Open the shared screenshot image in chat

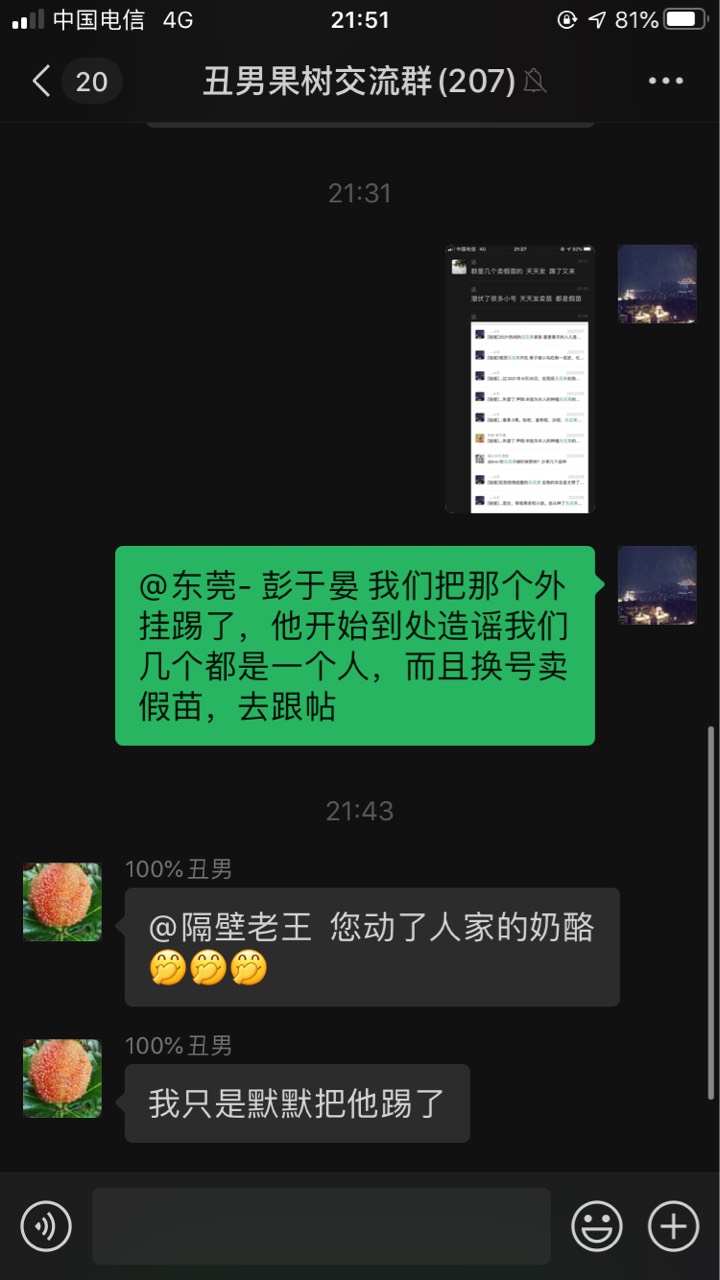pos(520,379)
